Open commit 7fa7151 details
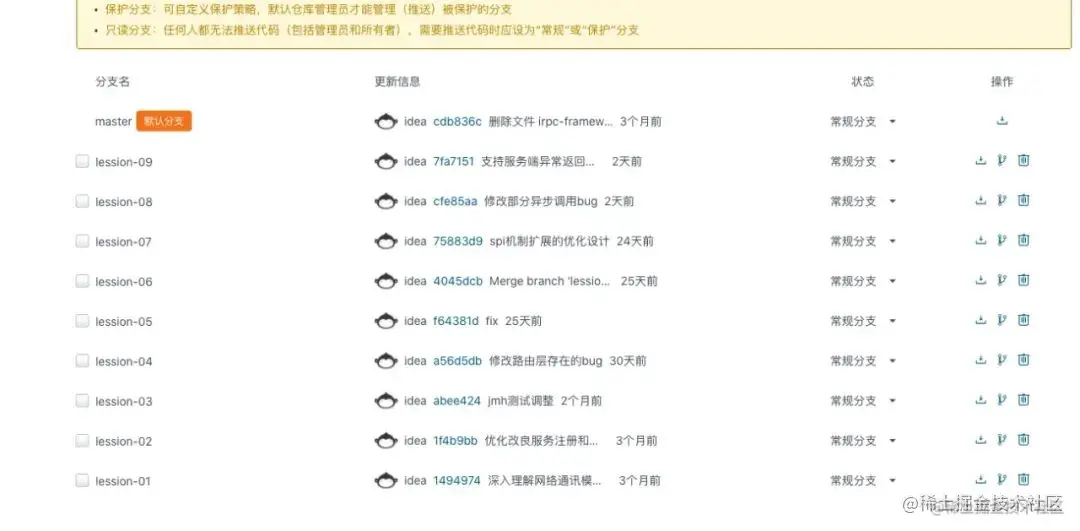 [453, 161]
